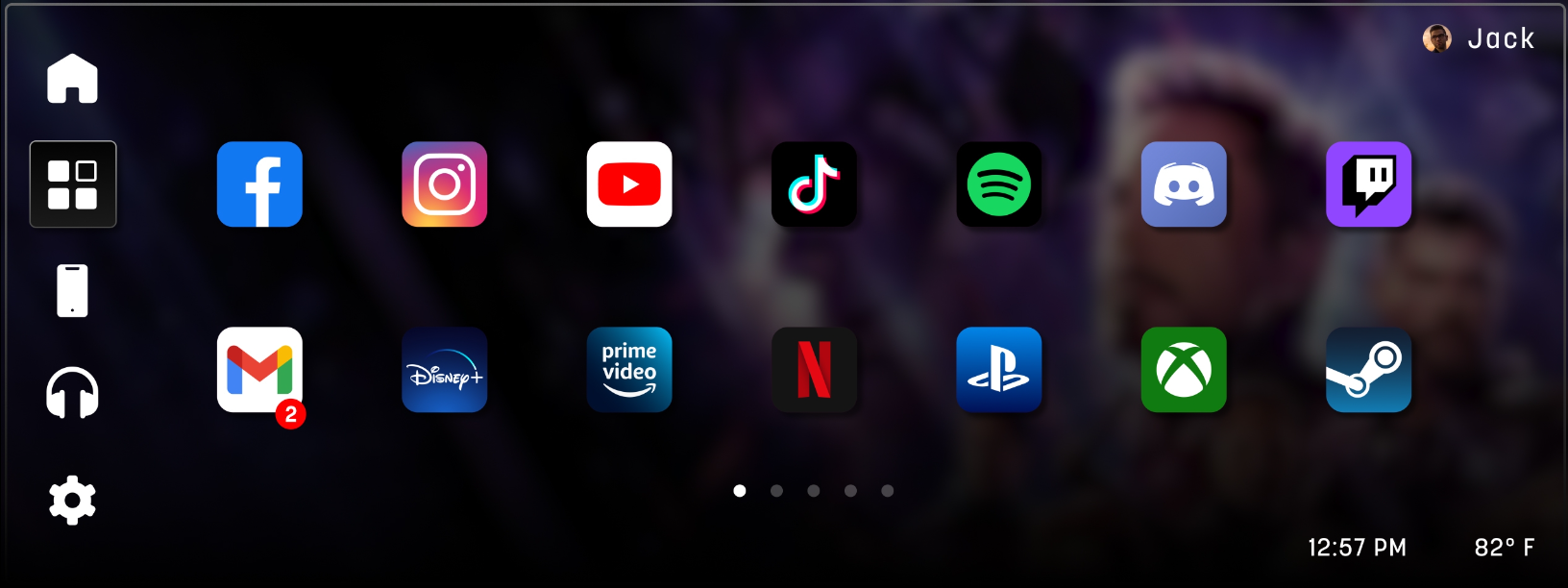This screenshot has width=1568, height=588.
Task: Launch Twitch
Action: [x=1368, y=184]
